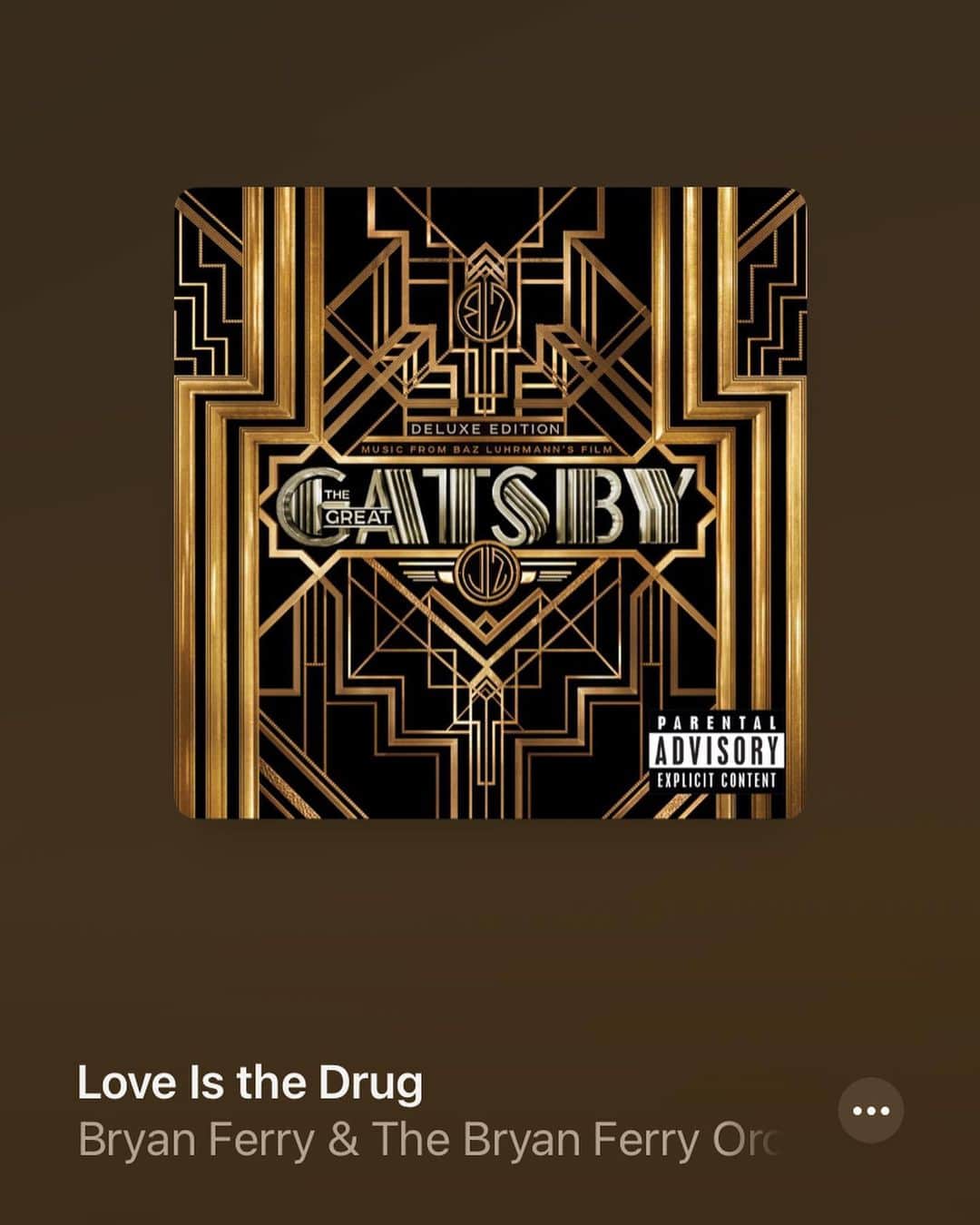
Task: Tap the artist name Bryan Ferry
Action: click(x=426, y=1141)
